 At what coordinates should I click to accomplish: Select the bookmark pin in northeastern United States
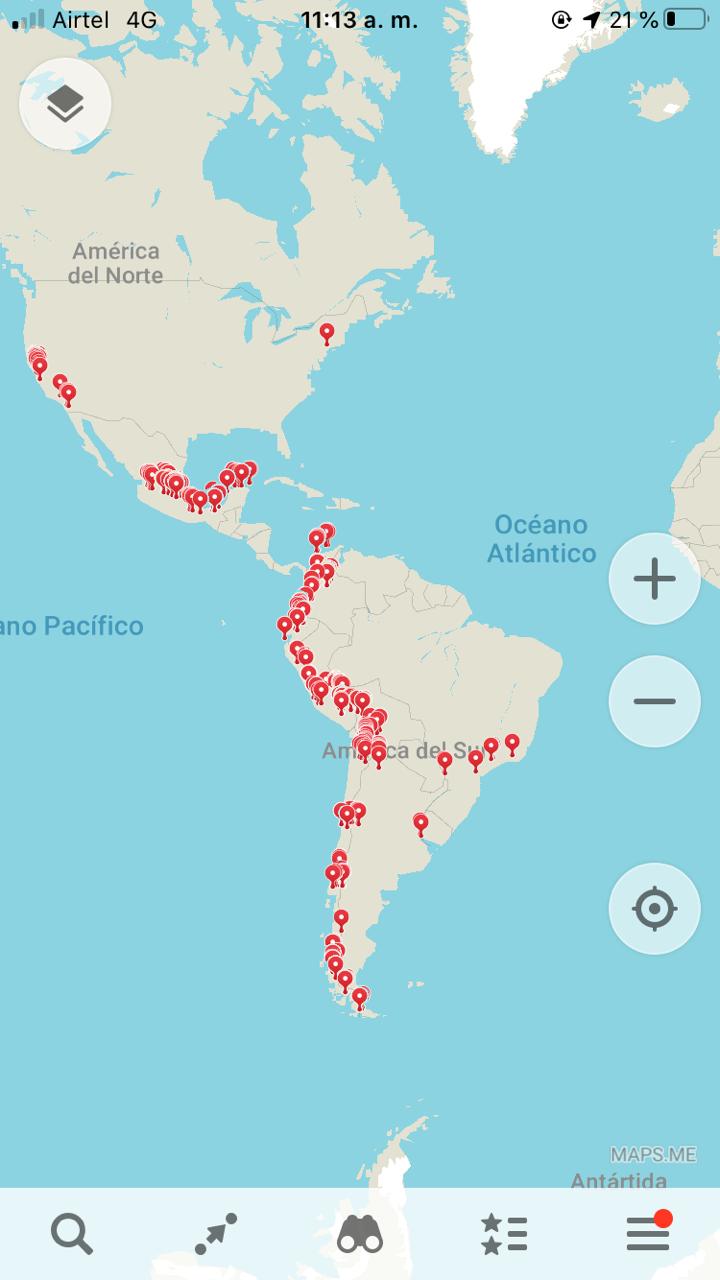(327, 334)
